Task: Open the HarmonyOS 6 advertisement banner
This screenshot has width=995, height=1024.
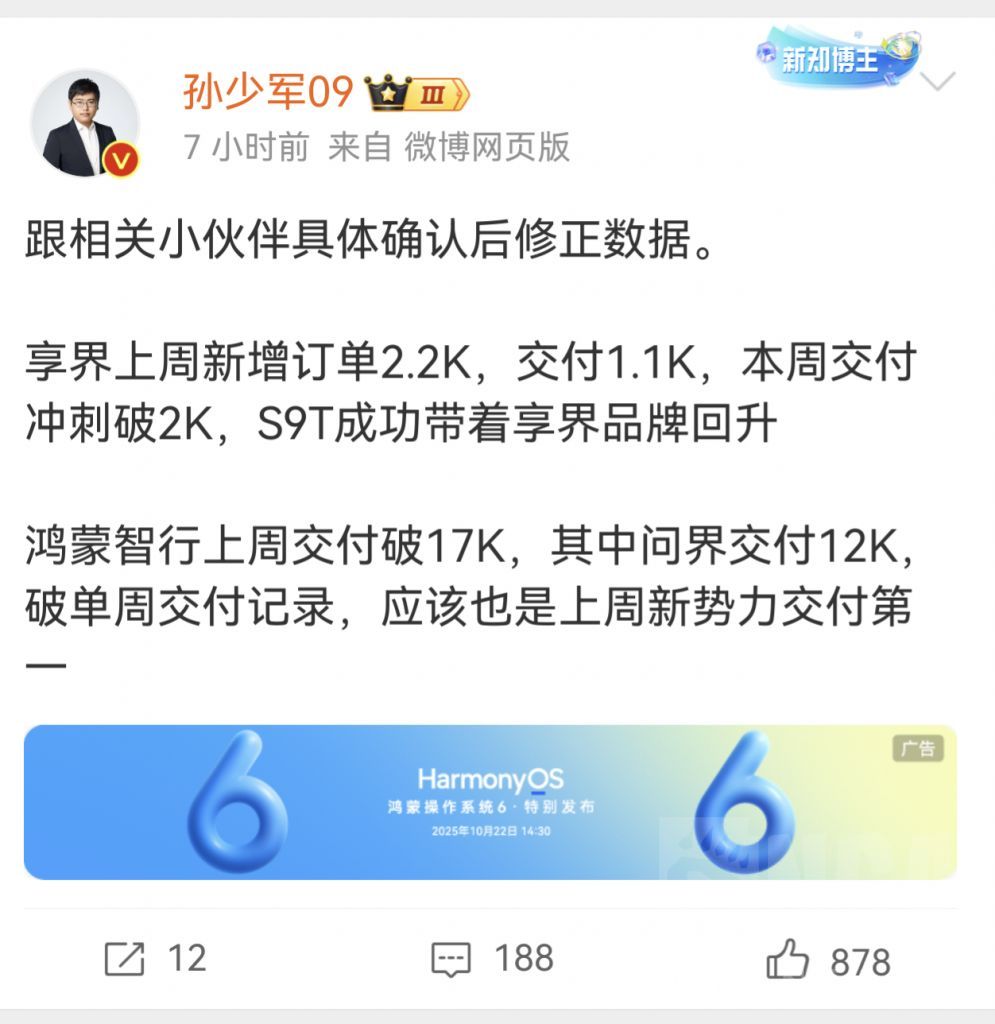Action: 497,806
